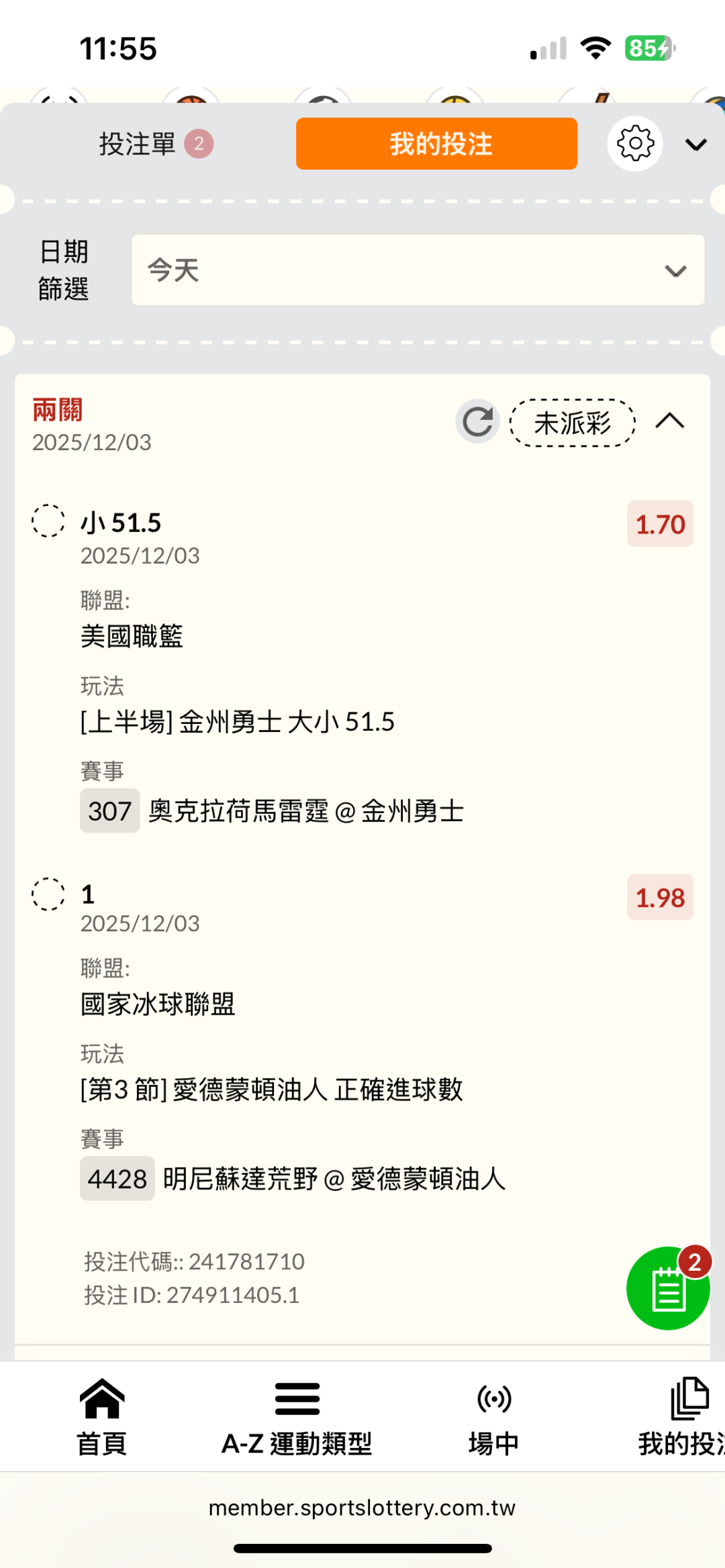Collapse the bet slip panel chevron

695,145
